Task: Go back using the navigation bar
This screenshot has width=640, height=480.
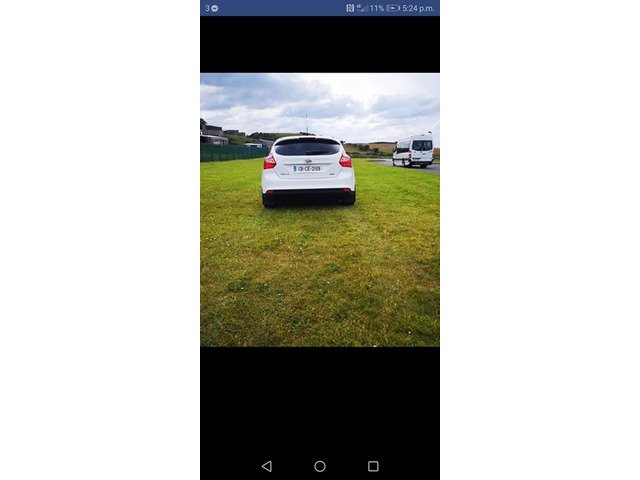Action: coord(266,466)
